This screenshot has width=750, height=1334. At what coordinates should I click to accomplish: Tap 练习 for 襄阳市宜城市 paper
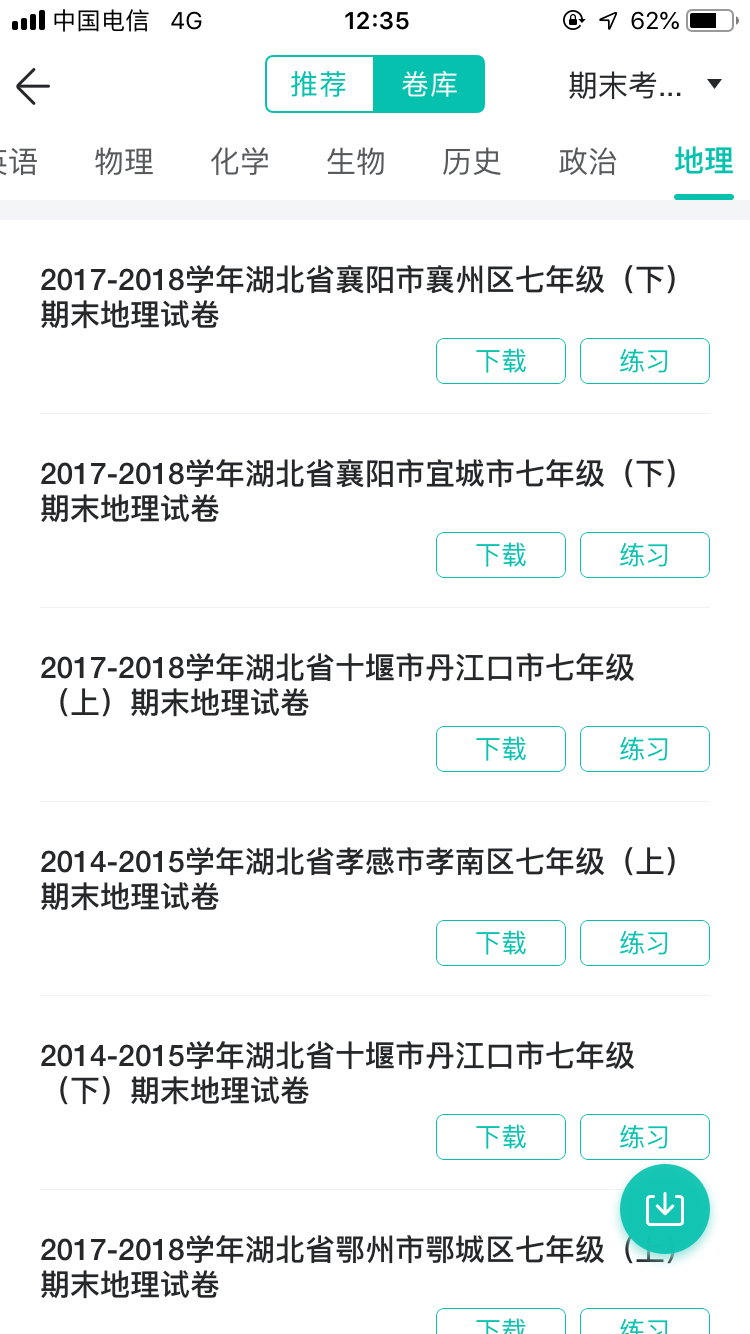(645, 555)
